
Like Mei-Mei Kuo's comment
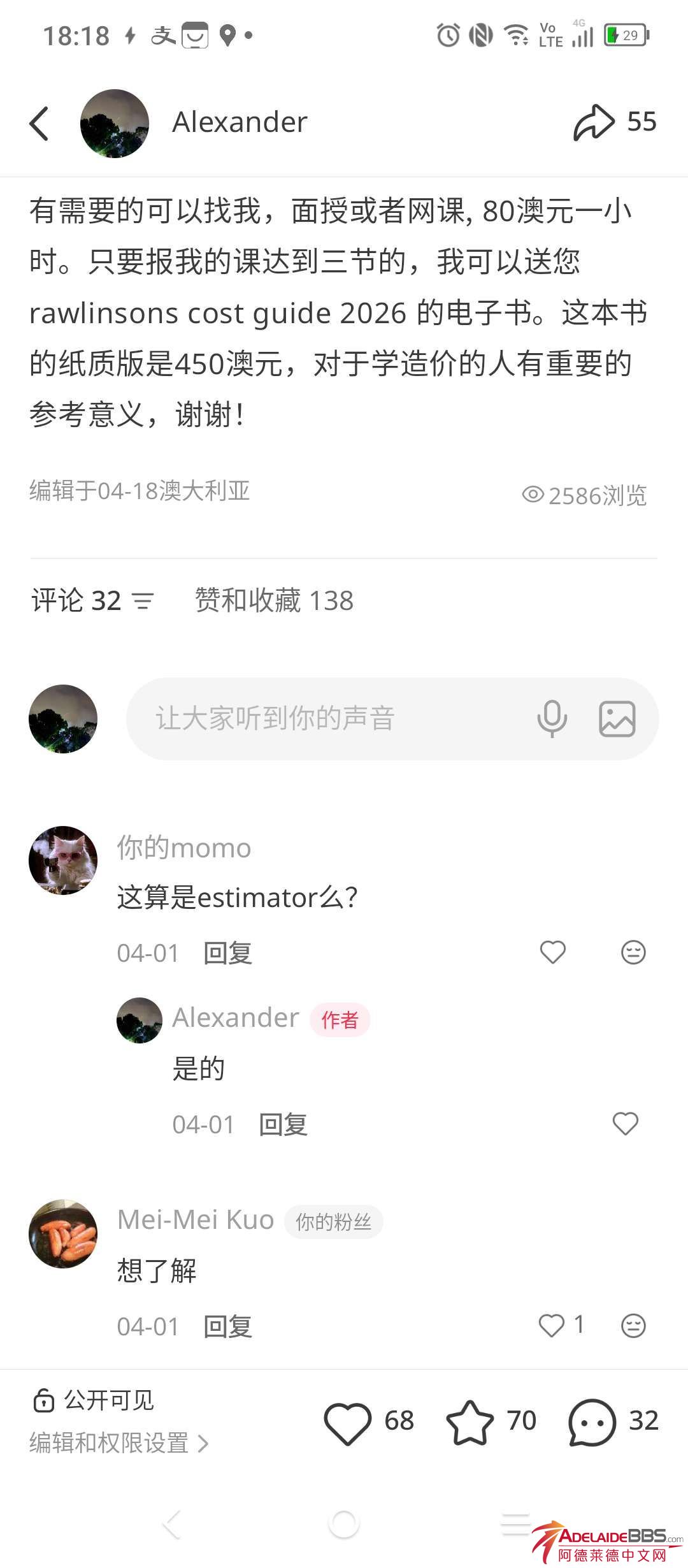552,1326
